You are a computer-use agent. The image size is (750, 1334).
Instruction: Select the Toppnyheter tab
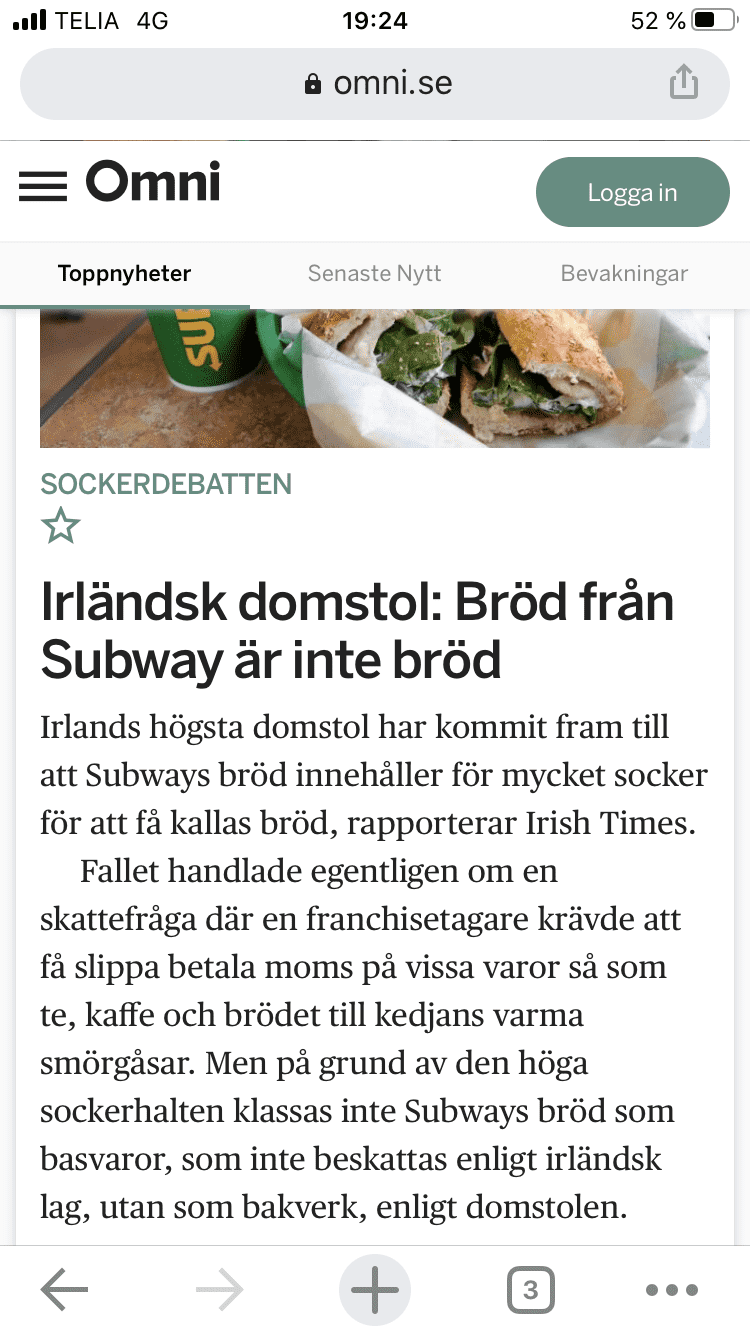tap(124, 273)
